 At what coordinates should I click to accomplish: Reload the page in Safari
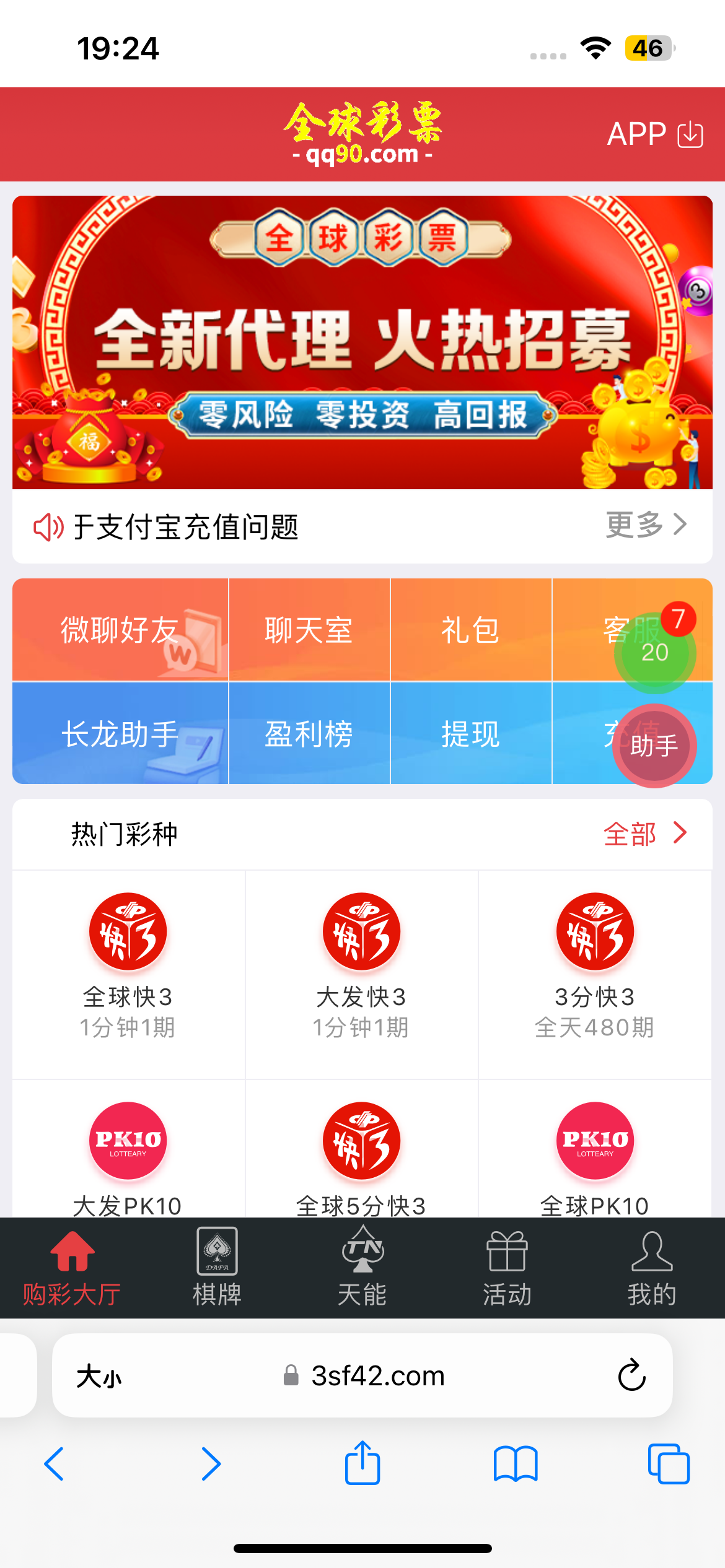click(x=631, y=1375)
